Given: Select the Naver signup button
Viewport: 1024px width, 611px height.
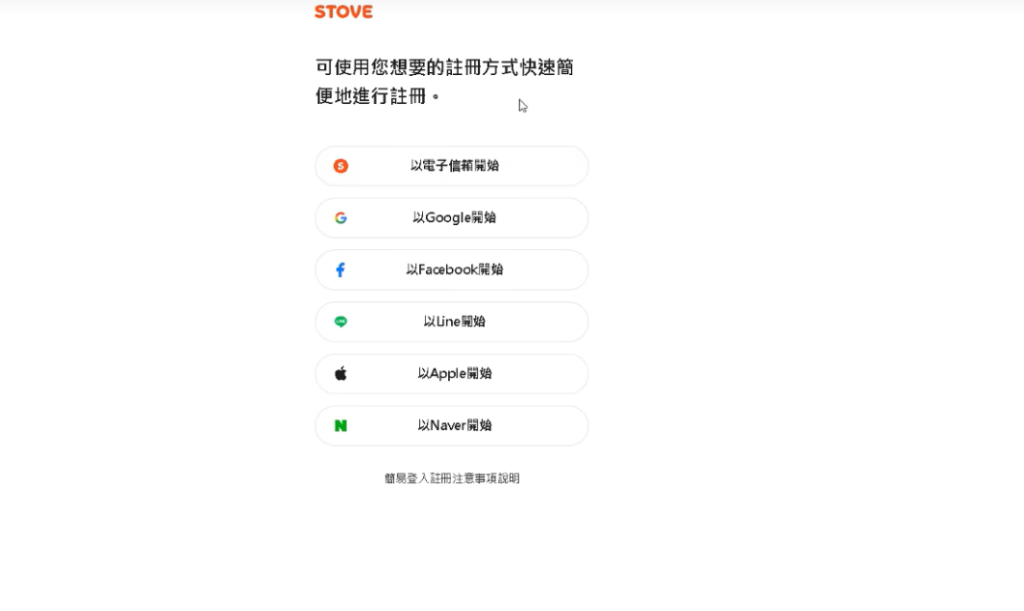Looking at the screenshot, I should [452, 426].
